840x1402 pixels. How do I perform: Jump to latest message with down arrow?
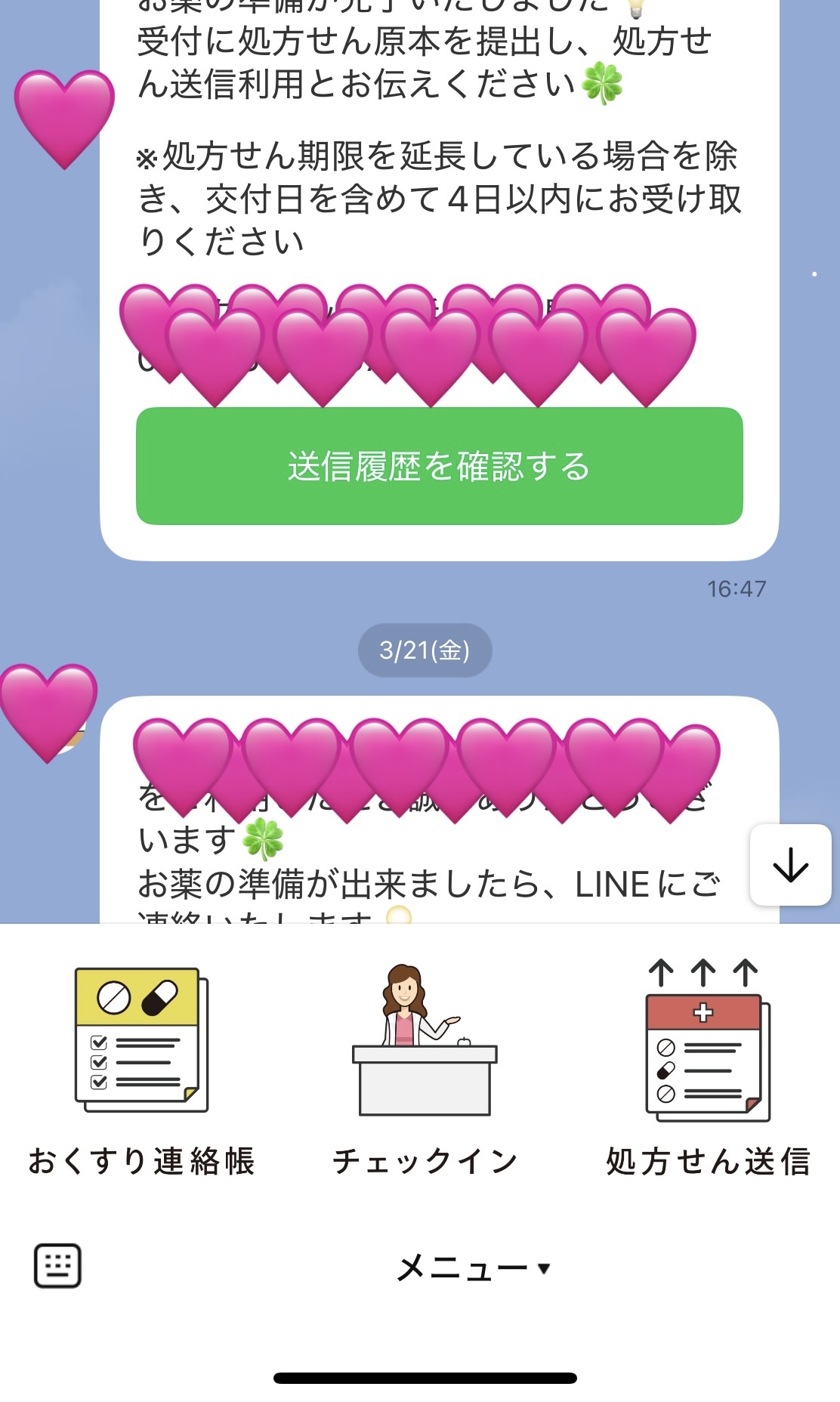click(x=790, y=865)
